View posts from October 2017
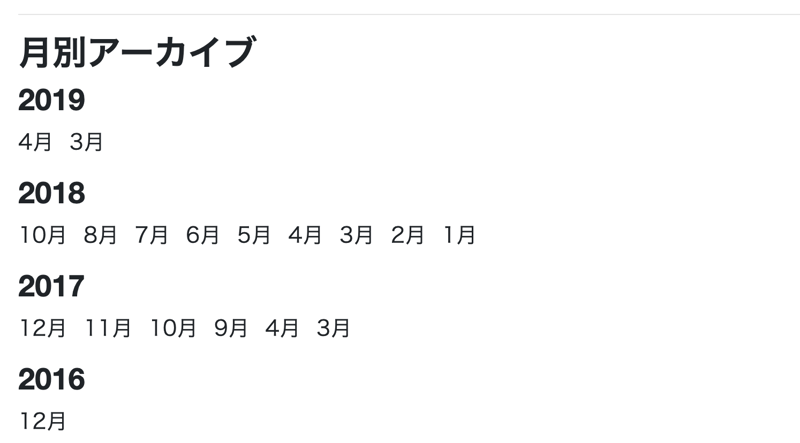800x443 pixels. 173,328
